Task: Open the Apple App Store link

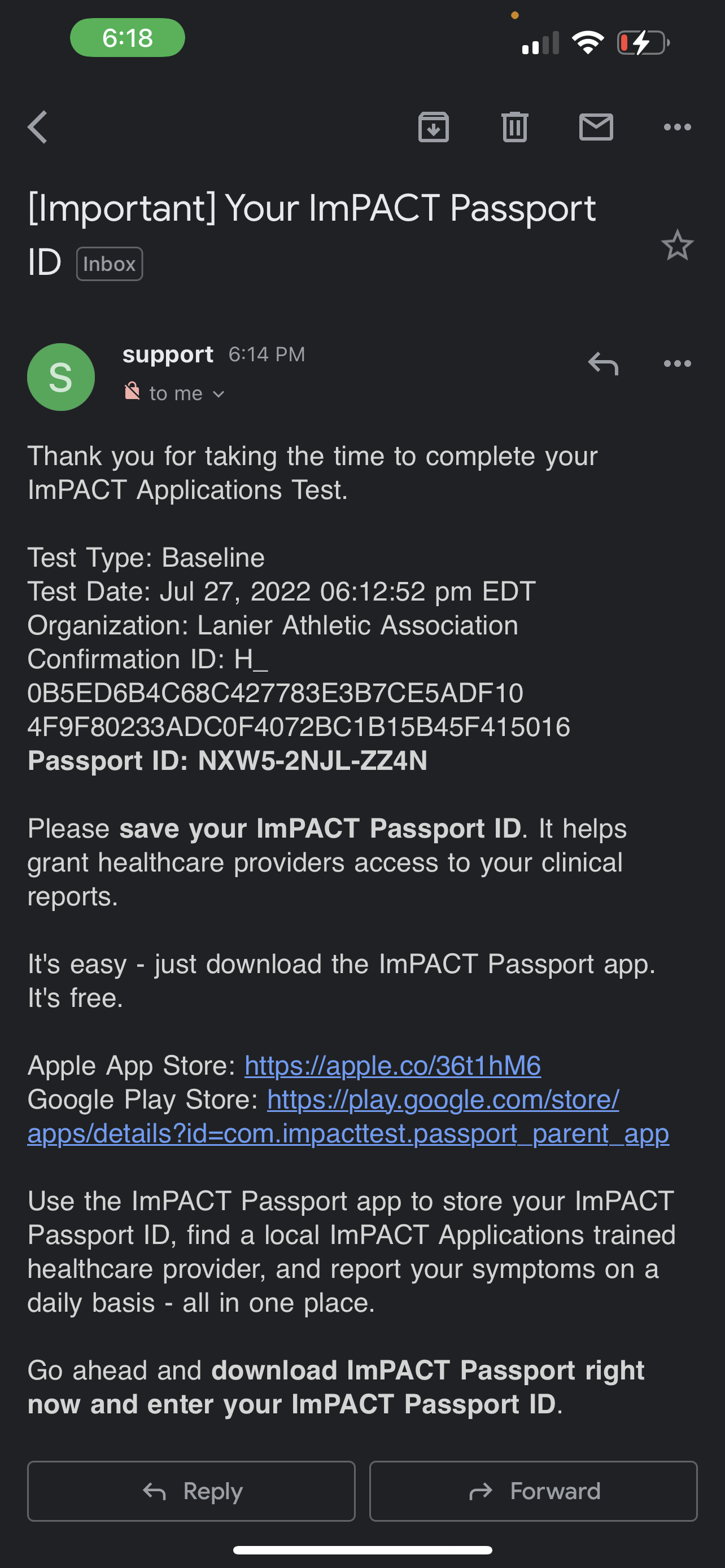Action: pyautogui.click(x=392, y=1065)
